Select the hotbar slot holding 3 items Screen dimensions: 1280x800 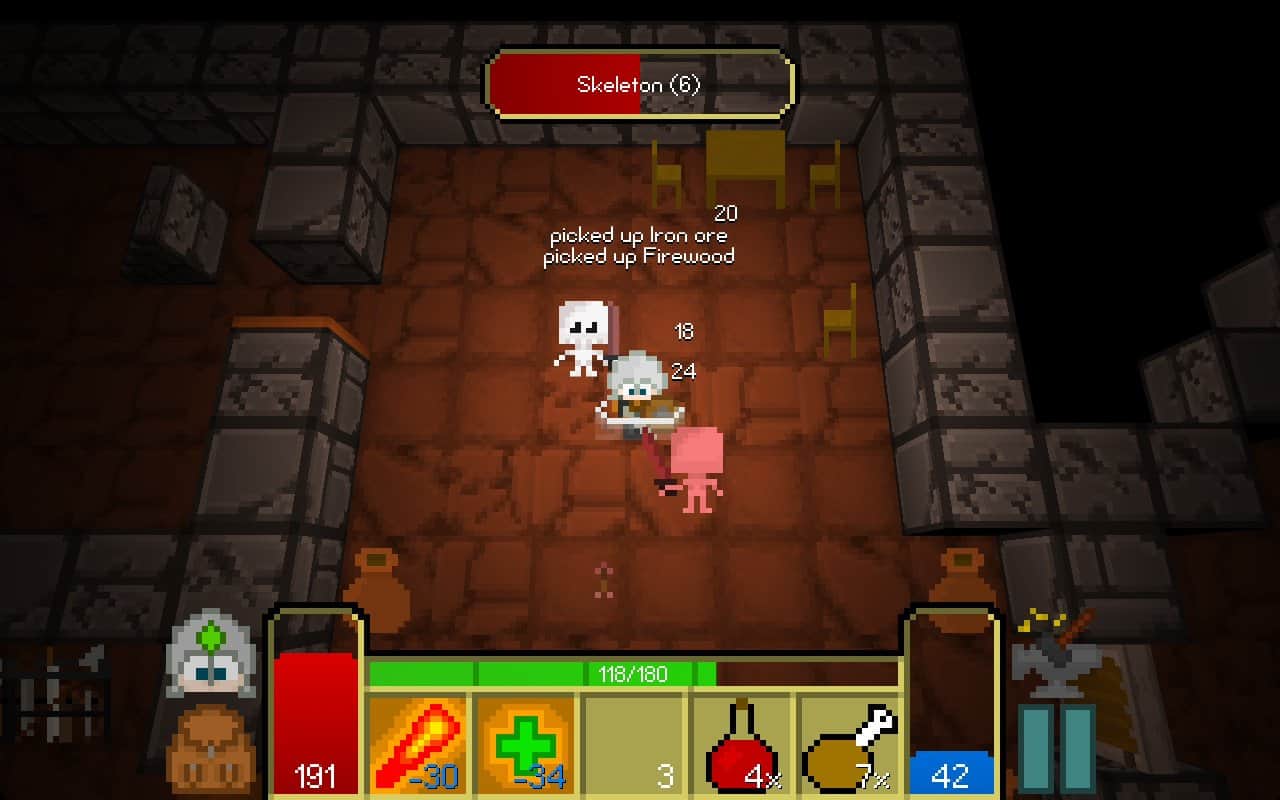[633, 745]
